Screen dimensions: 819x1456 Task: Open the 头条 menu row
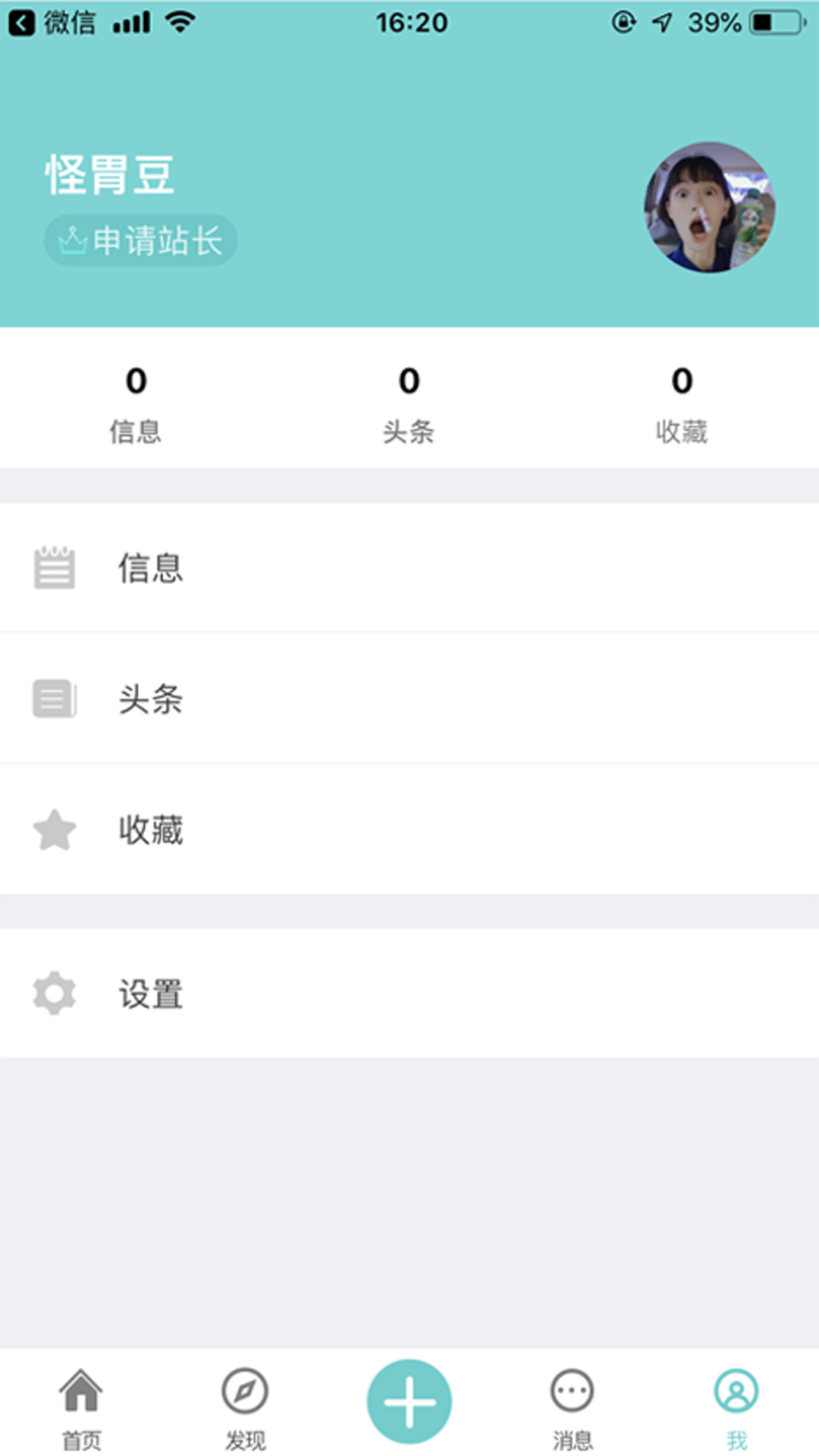click(x=409, y=698)
